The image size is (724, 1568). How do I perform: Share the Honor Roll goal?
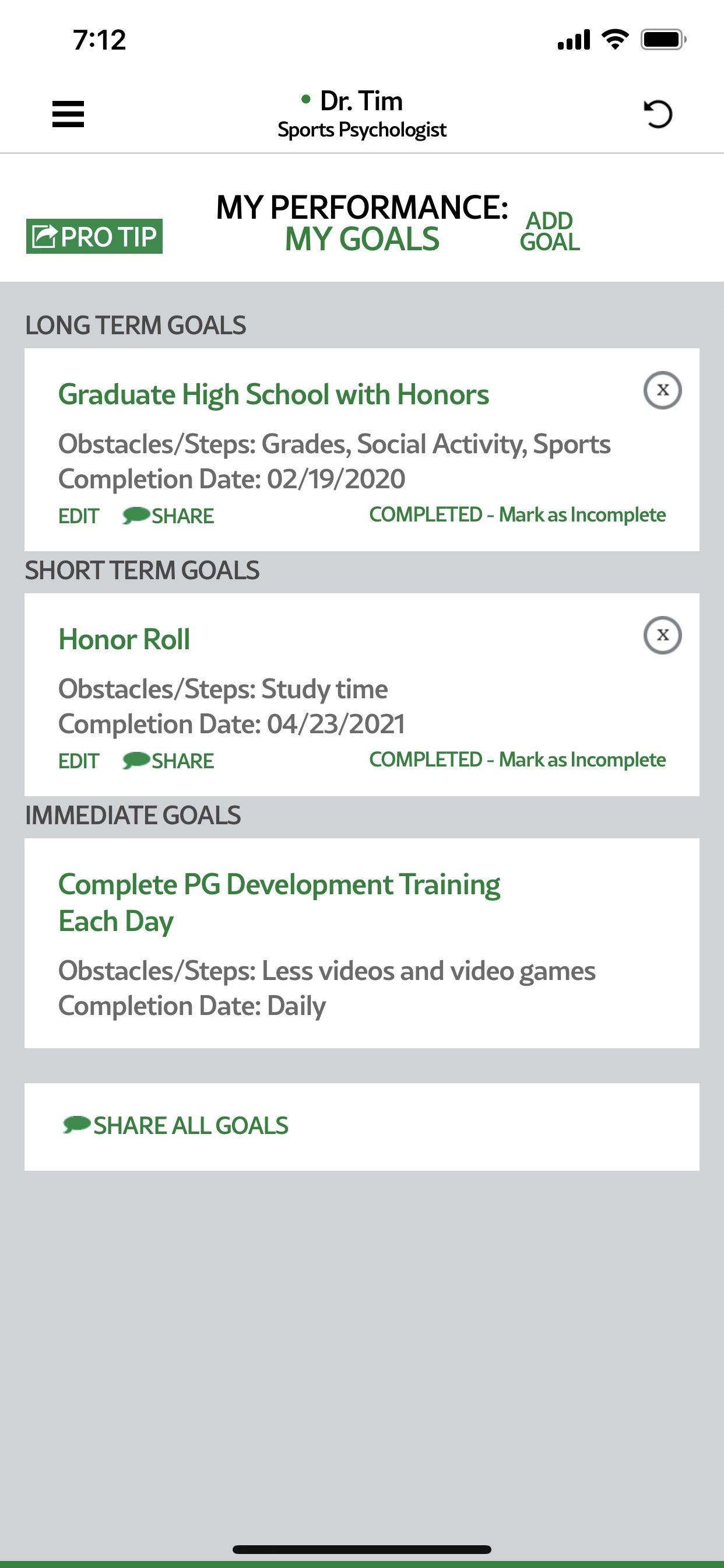click(x=168, y=761)
